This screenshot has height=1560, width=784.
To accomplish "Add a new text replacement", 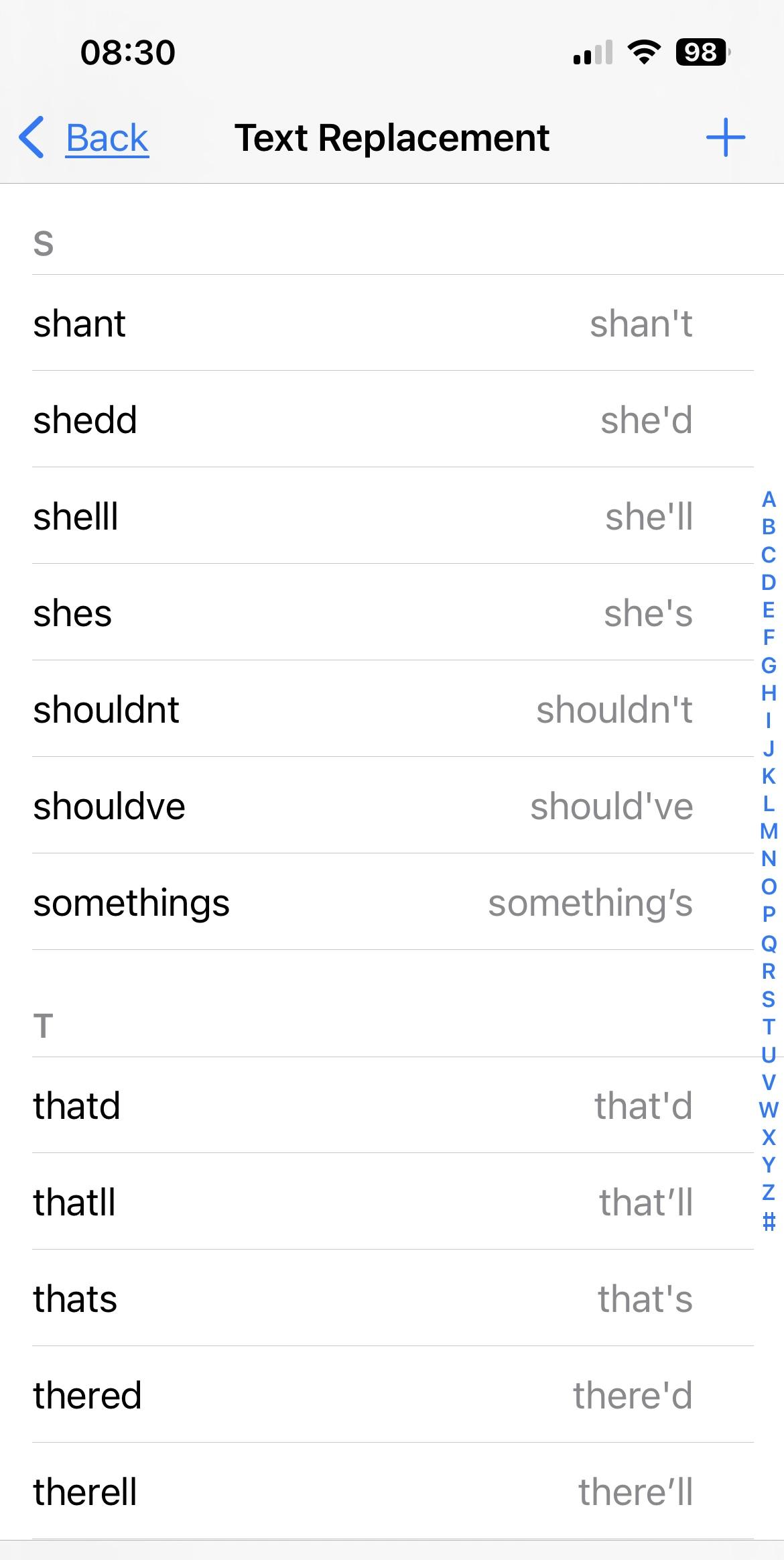I will [725, 137].
